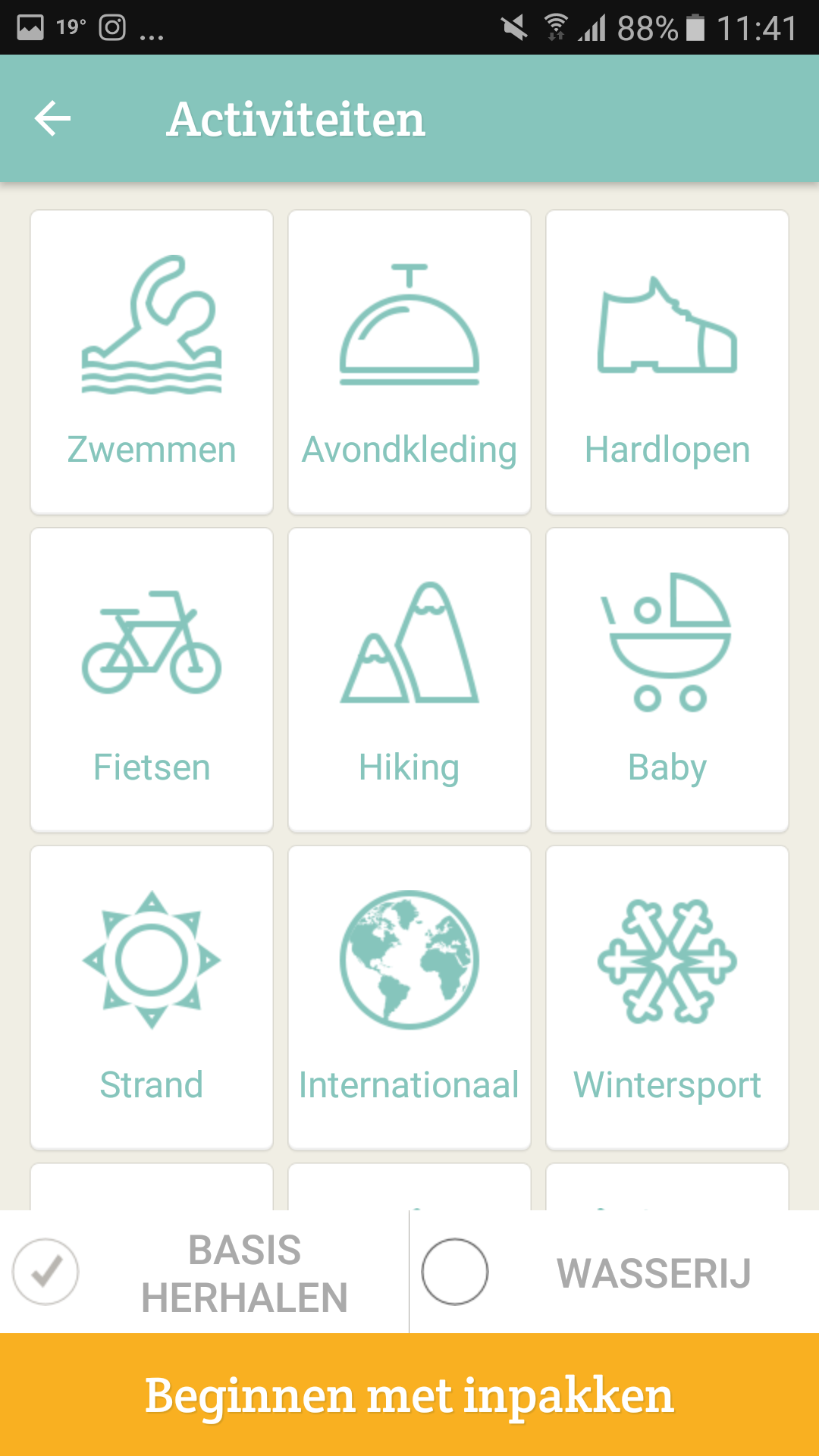
Task: Go back from the Activiteiten screen
Action: coord(52,119)
